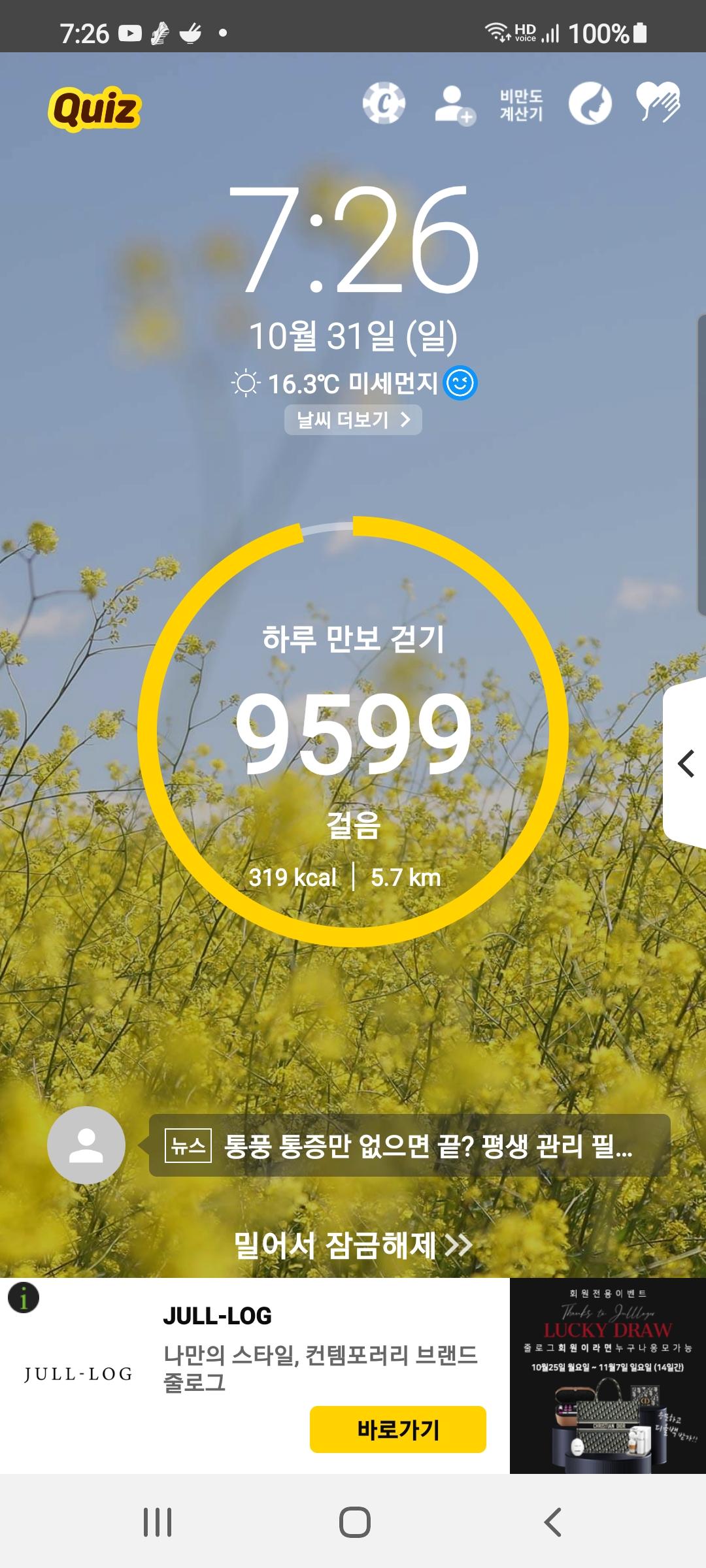Open the Quiz button

(x=95, y=108)
